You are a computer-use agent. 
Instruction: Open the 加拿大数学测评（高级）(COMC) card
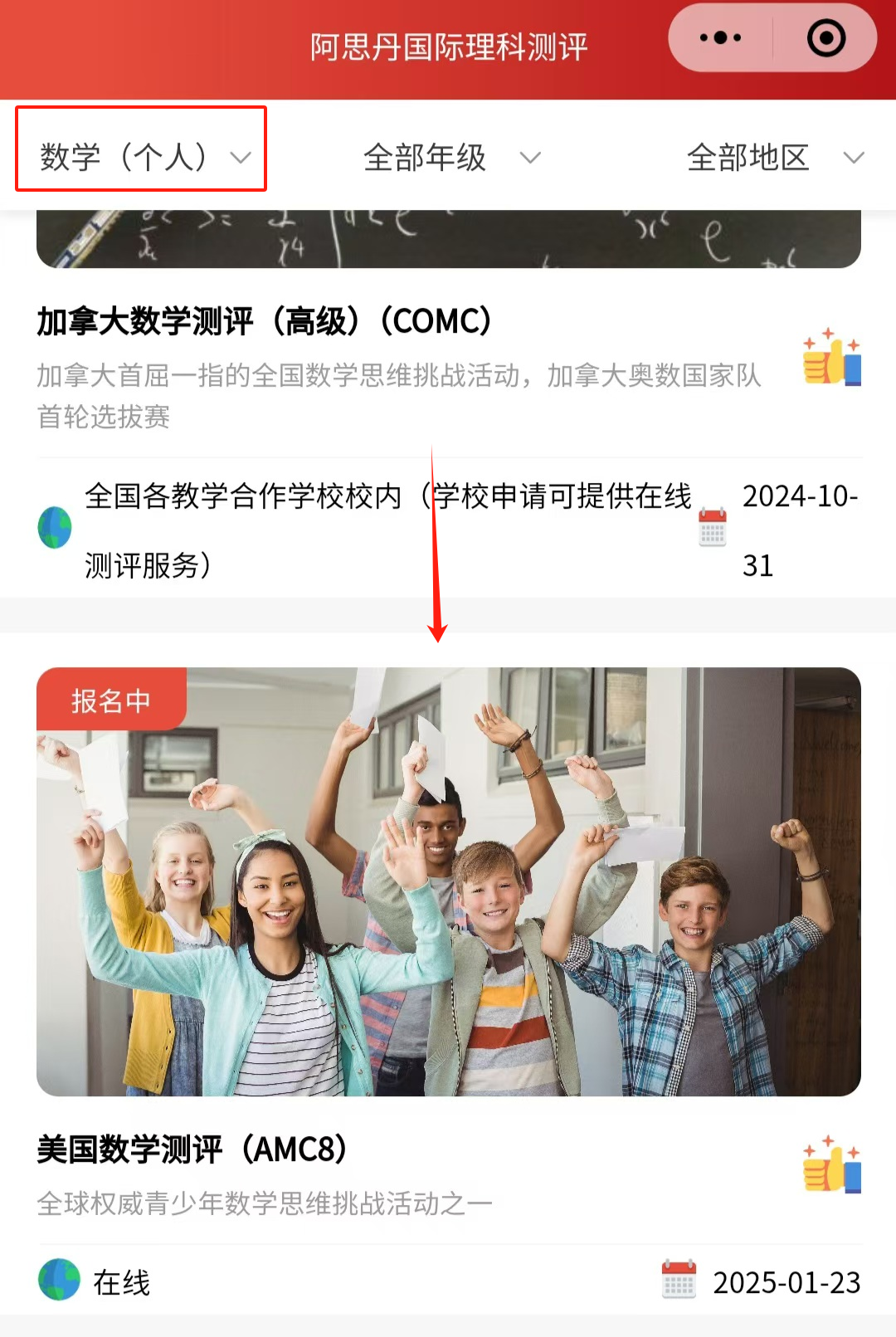point(265,322)
